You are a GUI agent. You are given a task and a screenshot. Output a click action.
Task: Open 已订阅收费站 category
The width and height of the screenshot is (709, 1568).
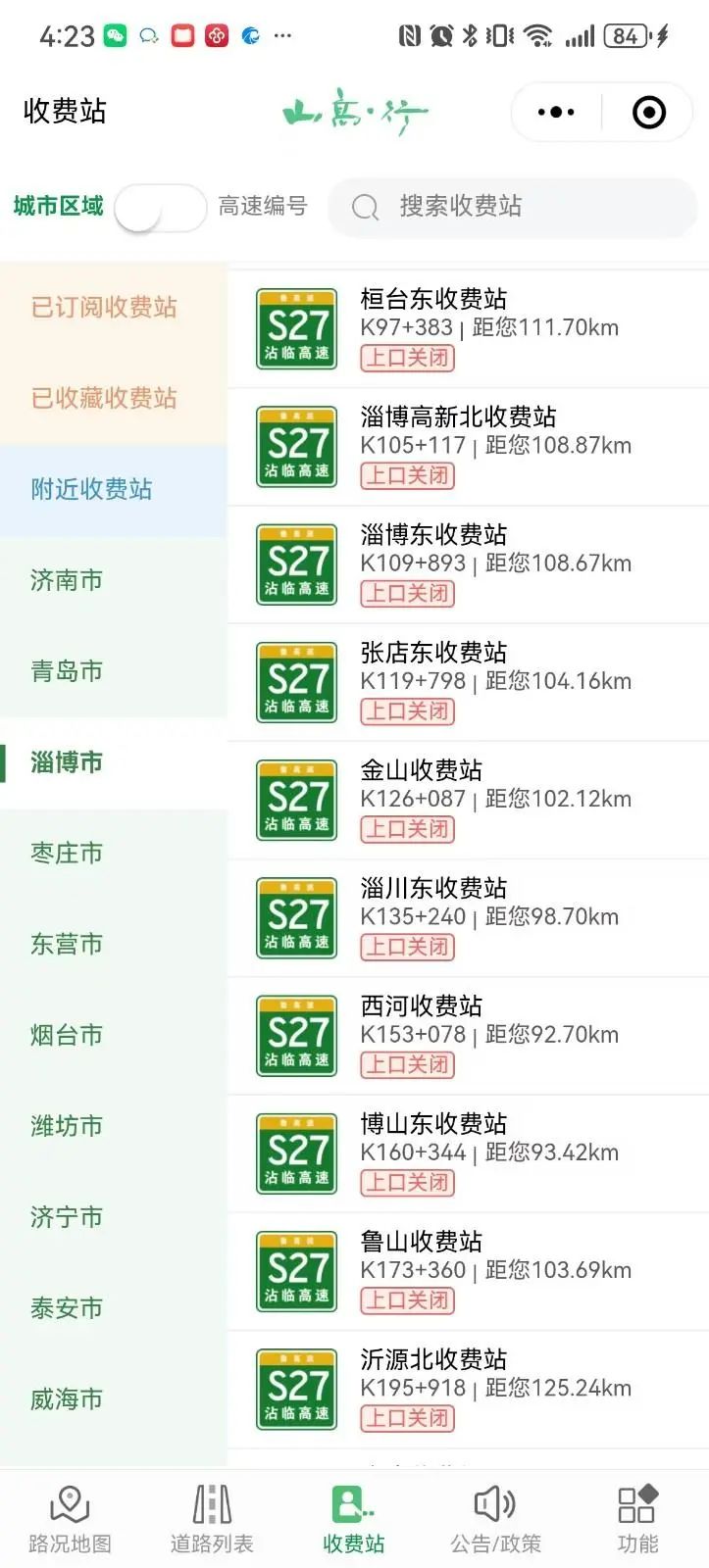[104, 307]
